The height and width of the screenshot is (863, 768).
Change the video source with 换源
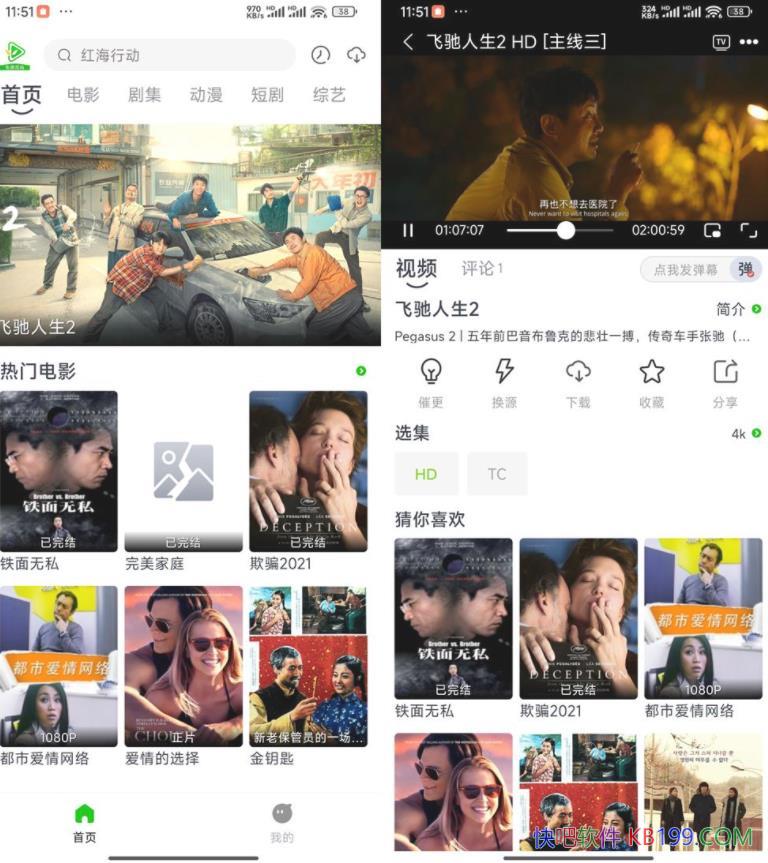point(504,382)
